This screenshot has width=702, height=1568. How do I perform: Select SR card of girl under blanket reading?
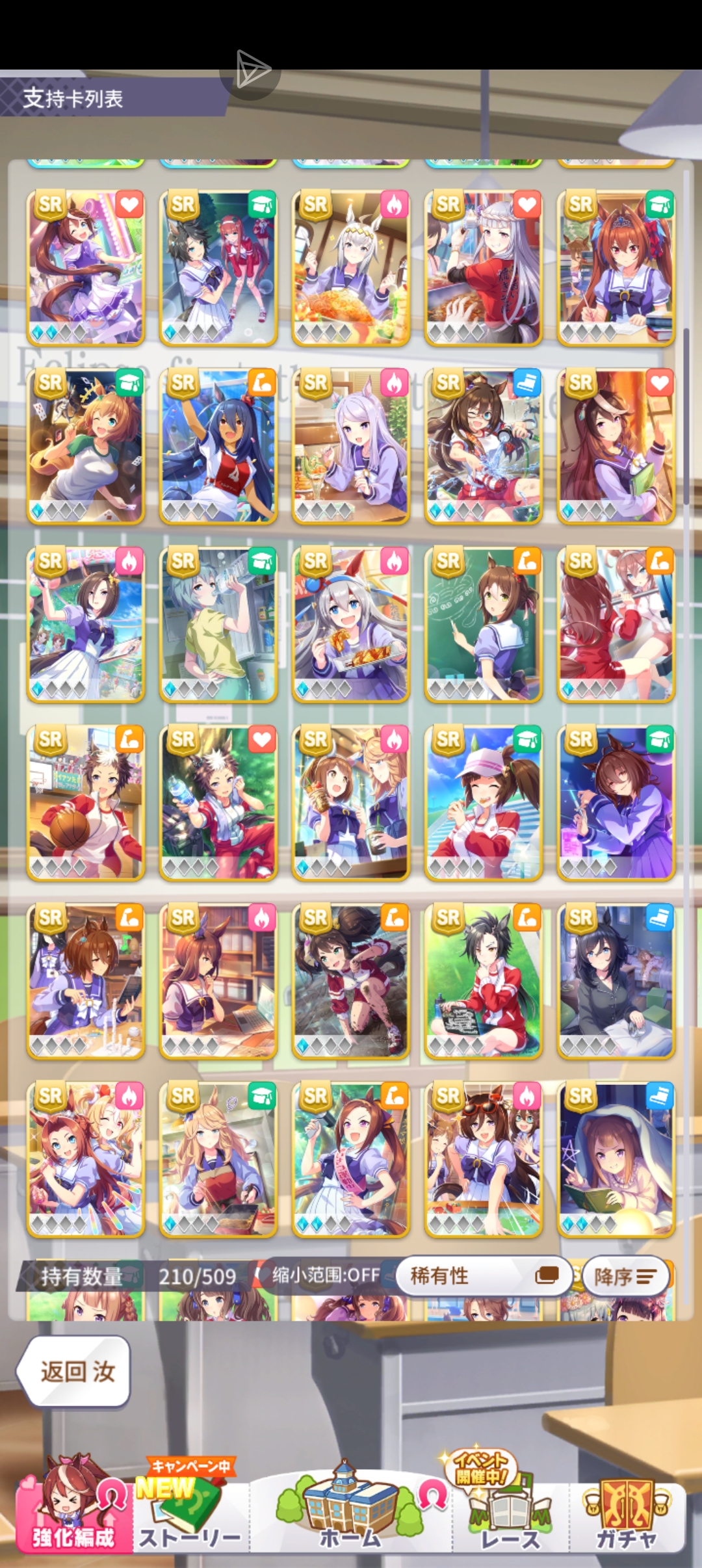(x=616, y=1160)
